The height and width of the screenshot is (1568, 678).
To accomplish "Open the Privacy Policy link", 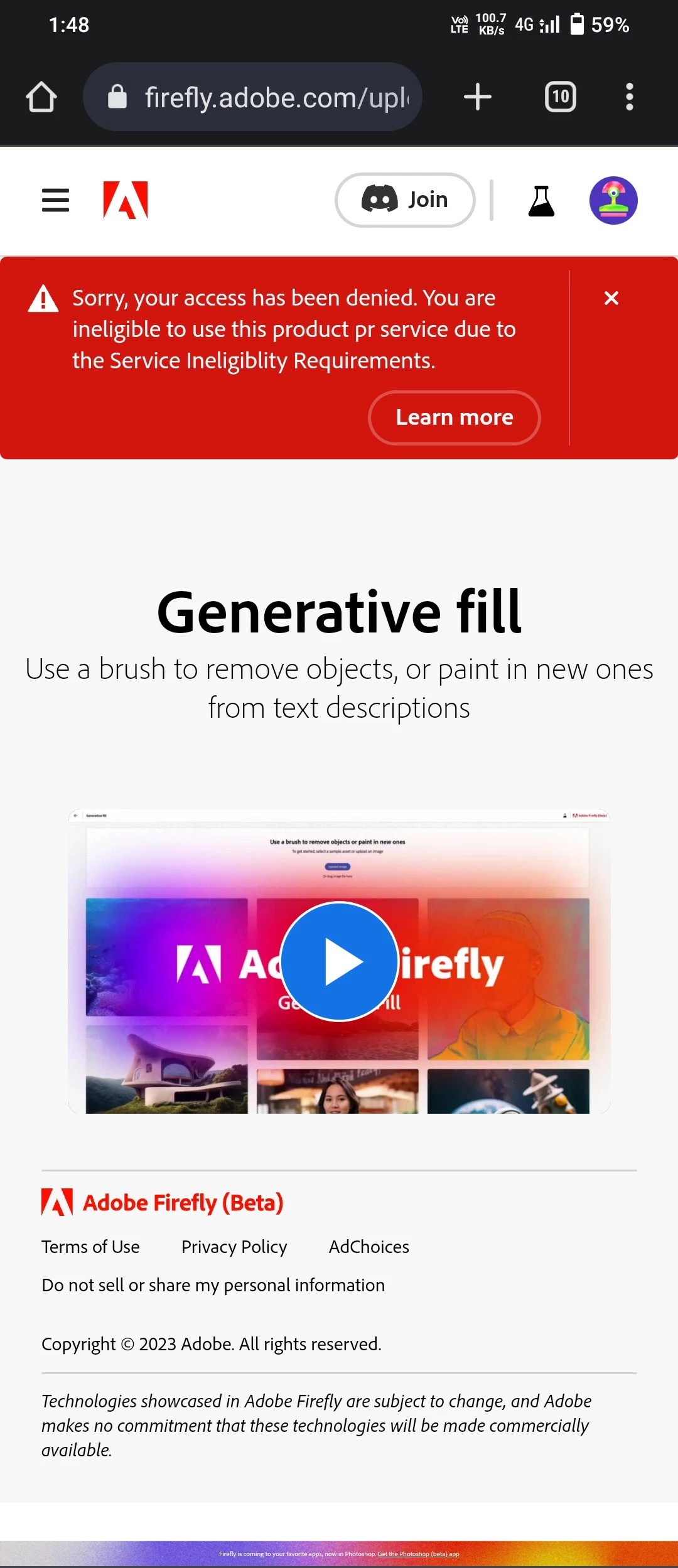I will [x=234, y=1247].
